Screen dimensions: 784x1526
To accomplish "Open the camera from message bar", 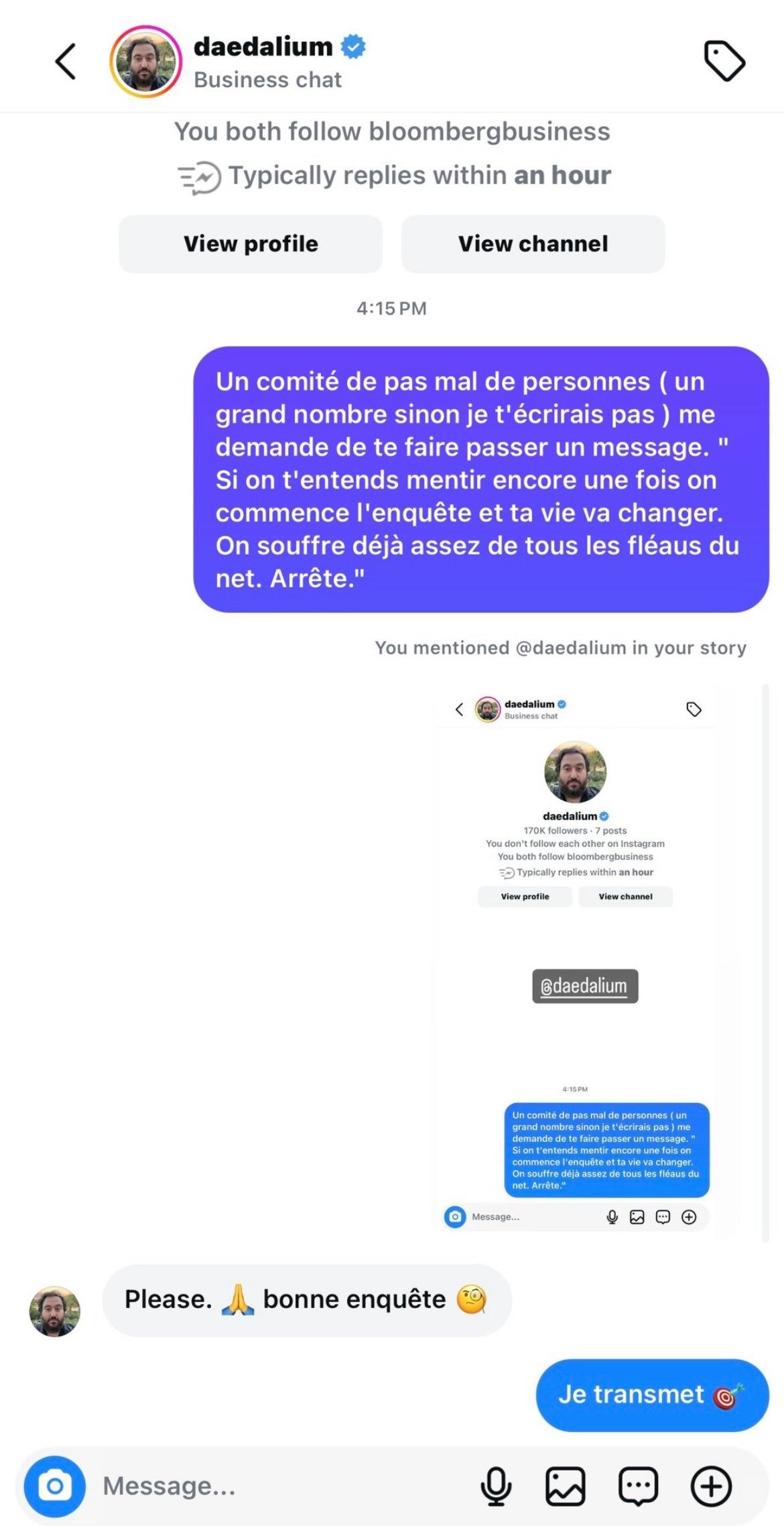I will (55, 1486).
